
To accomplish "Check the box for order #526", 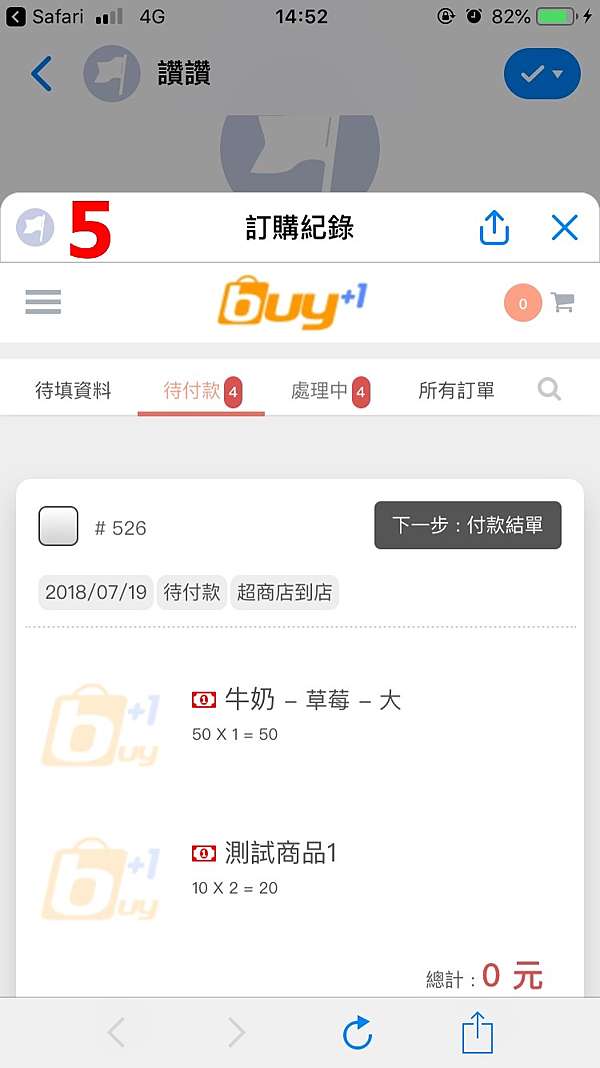I will click(x=58, y=526).
